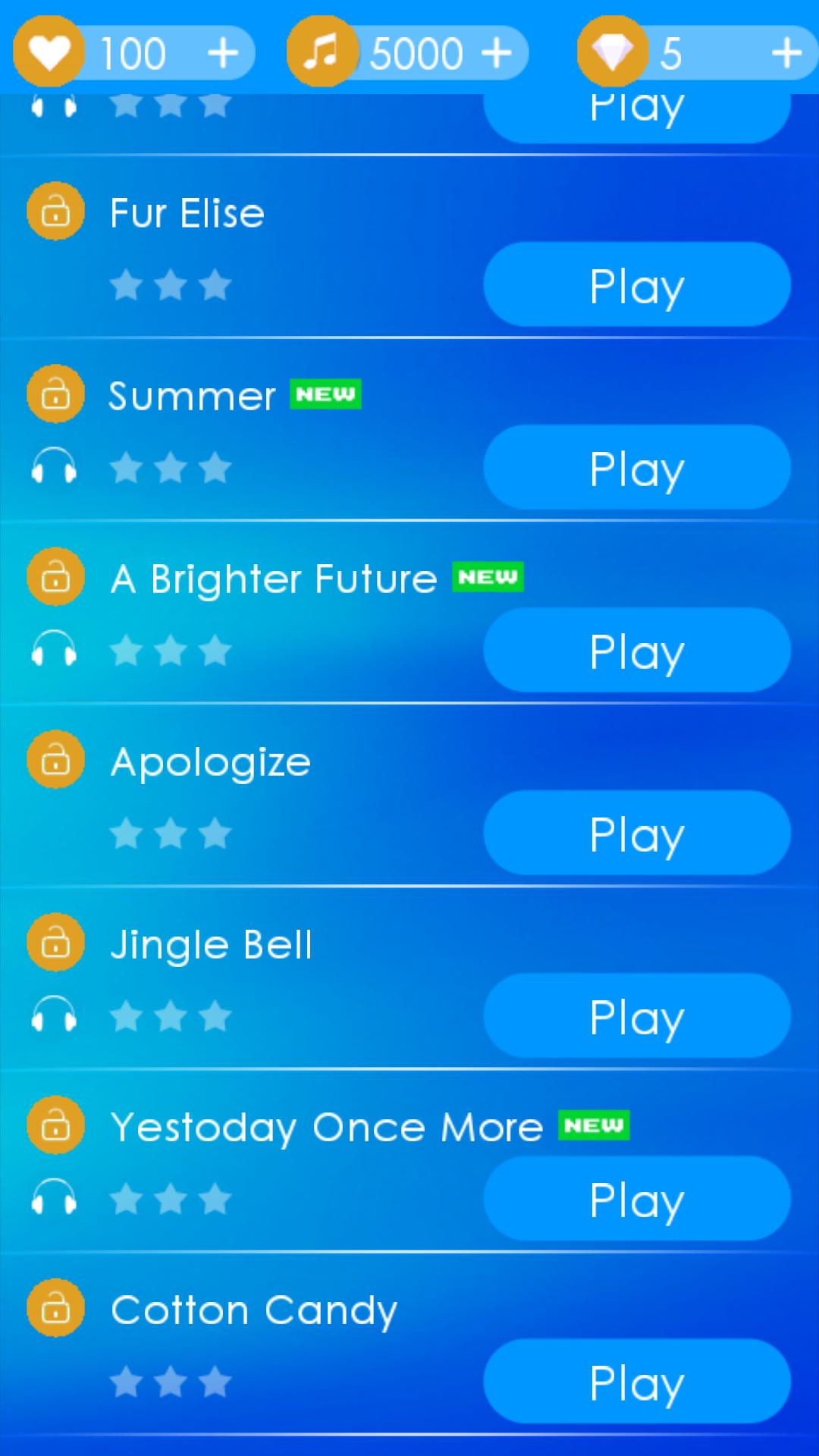Viewport: 819px width, 1456px height.
Task: Click the music note currency icon
Action: point(322,51)
